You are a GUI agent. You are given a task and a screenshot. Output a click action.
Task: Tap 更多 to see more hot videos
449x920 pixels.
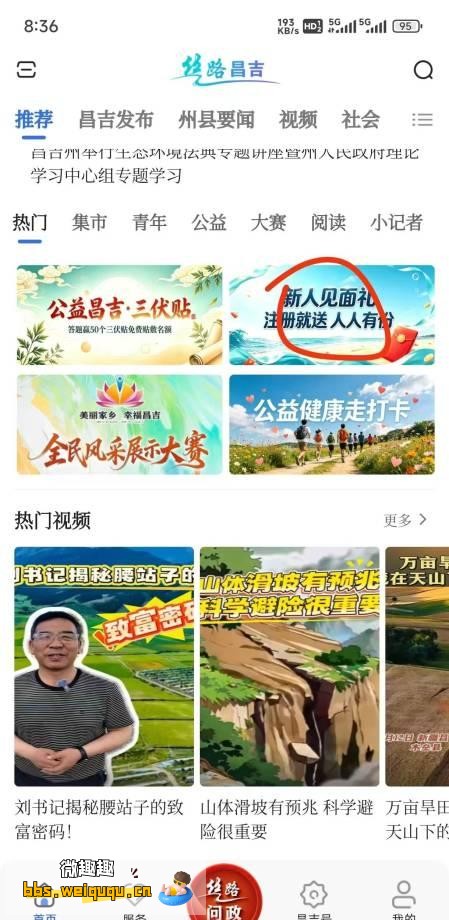[406, 520]
